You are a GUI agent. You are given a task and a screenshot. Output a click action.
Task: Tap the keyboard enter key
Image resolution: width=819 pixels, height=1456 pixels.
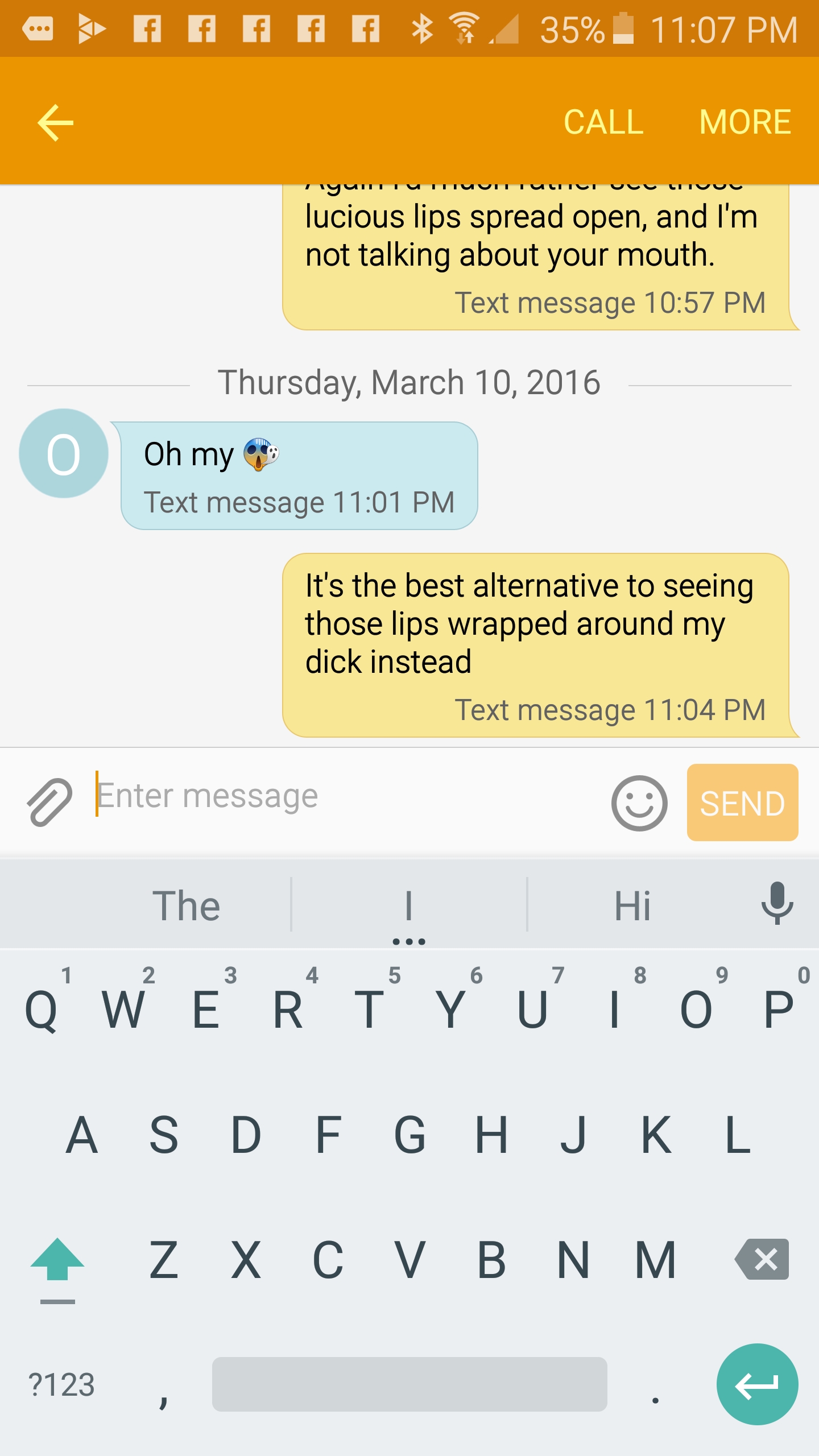[757, 1384]
